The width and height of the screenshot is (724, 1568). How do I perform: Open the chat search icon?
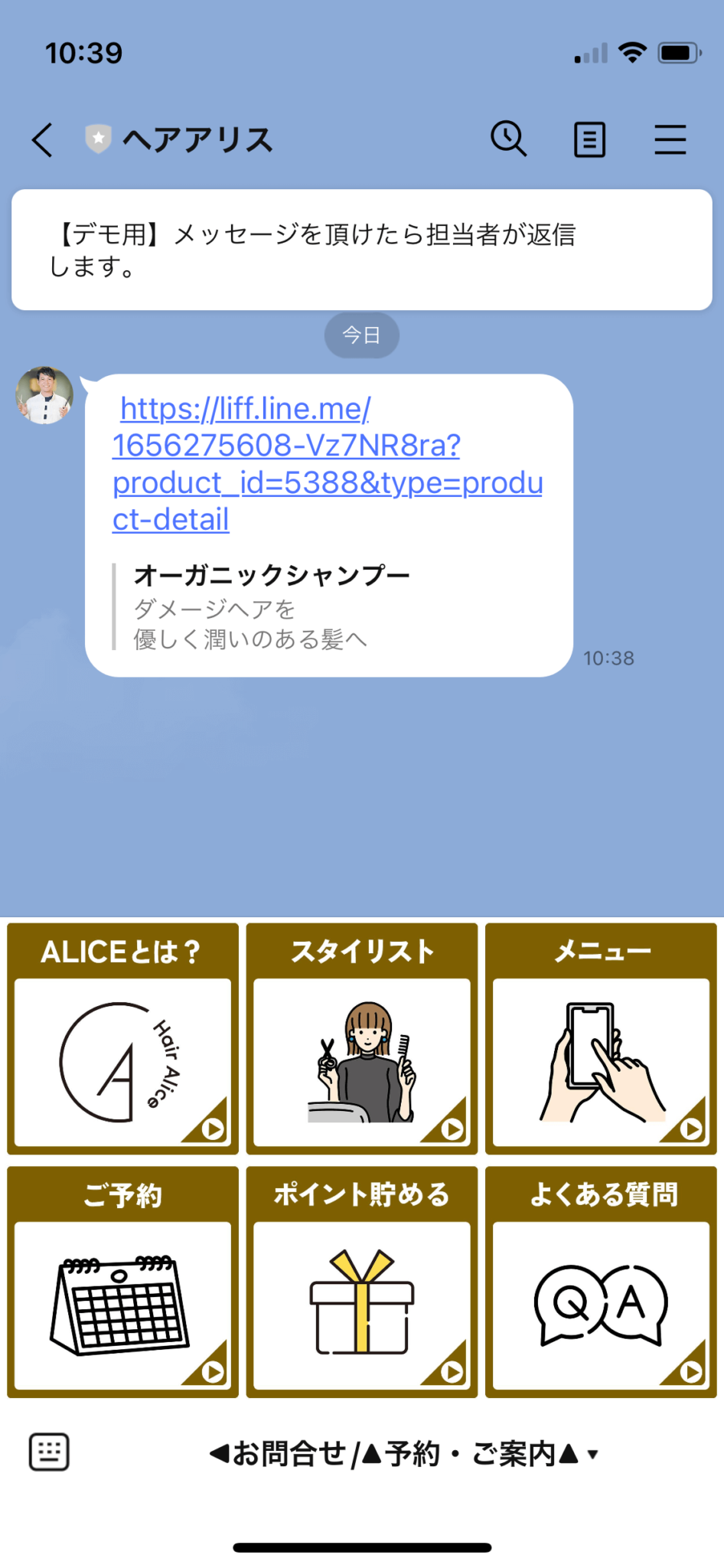pyautogui.click(x=507, y=139)
